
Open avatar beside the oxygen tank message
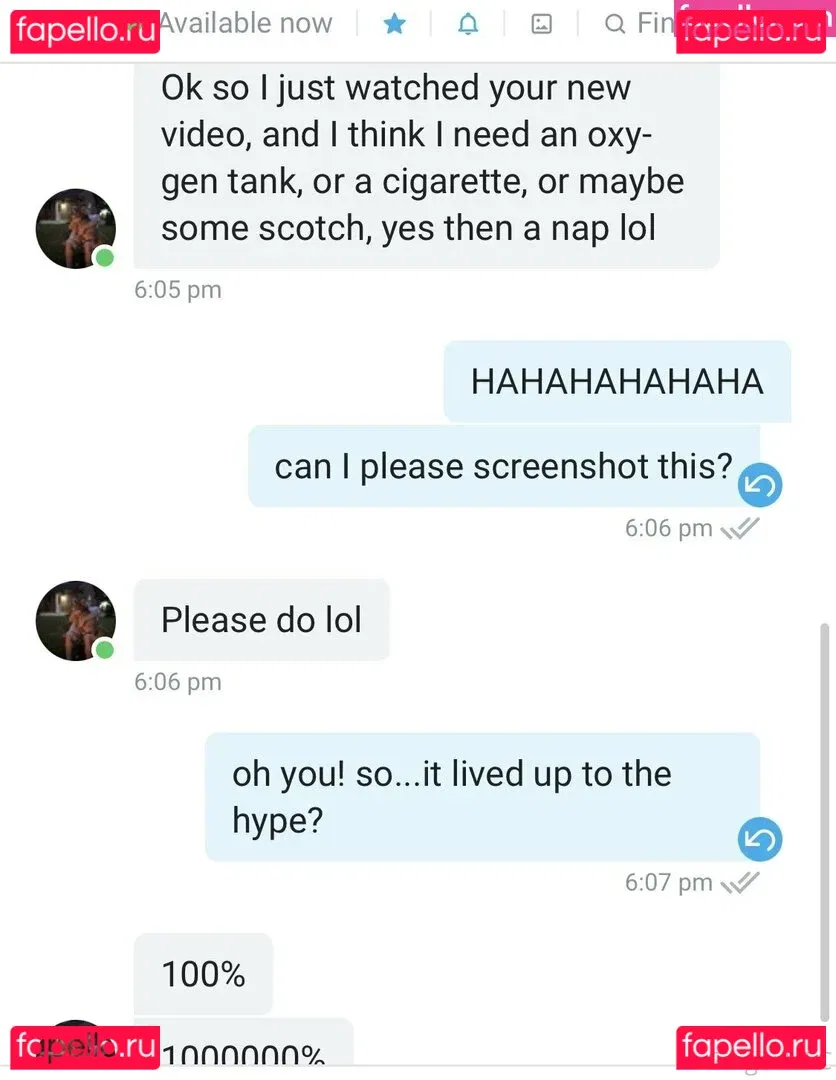click(75, 229)
